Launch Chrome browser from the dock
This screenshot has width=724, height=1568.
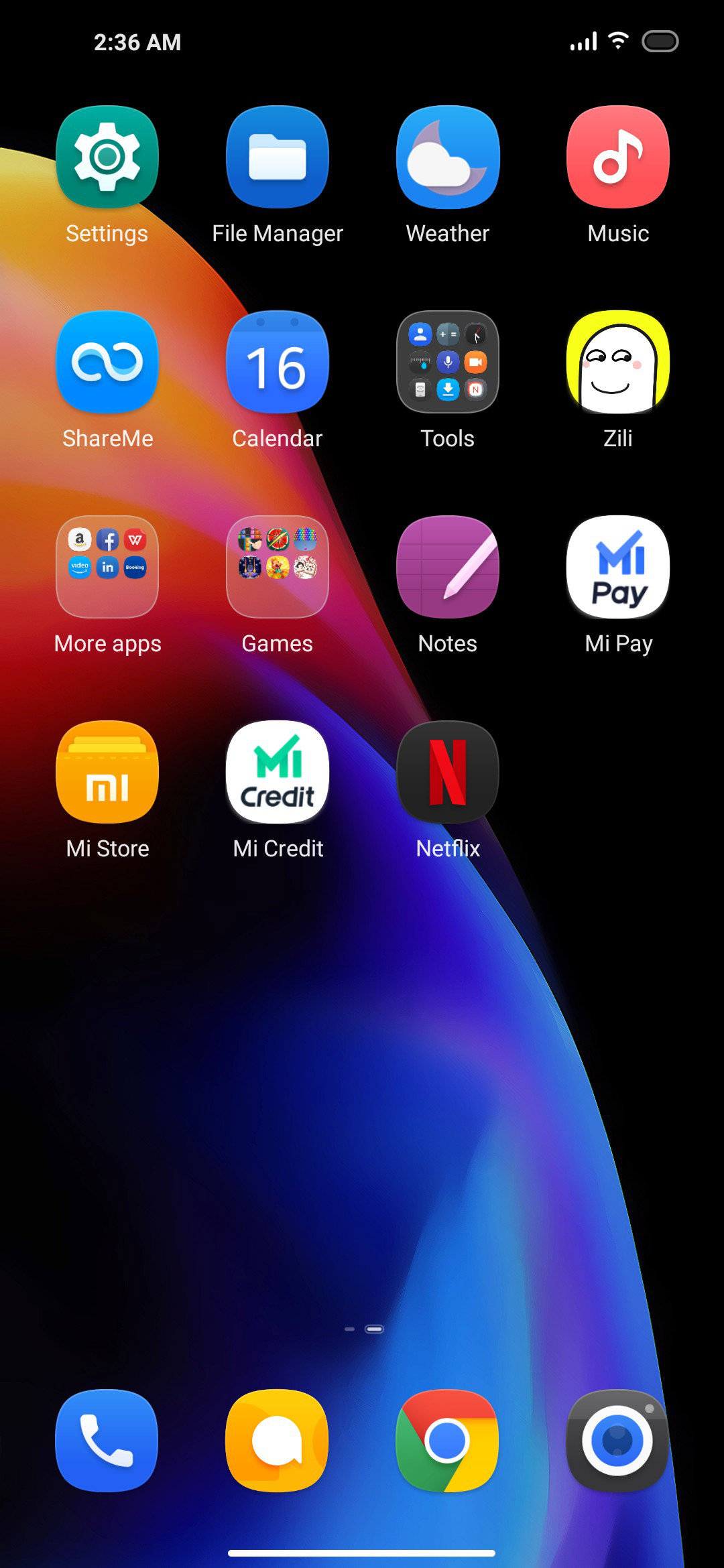pos(448,1441)
